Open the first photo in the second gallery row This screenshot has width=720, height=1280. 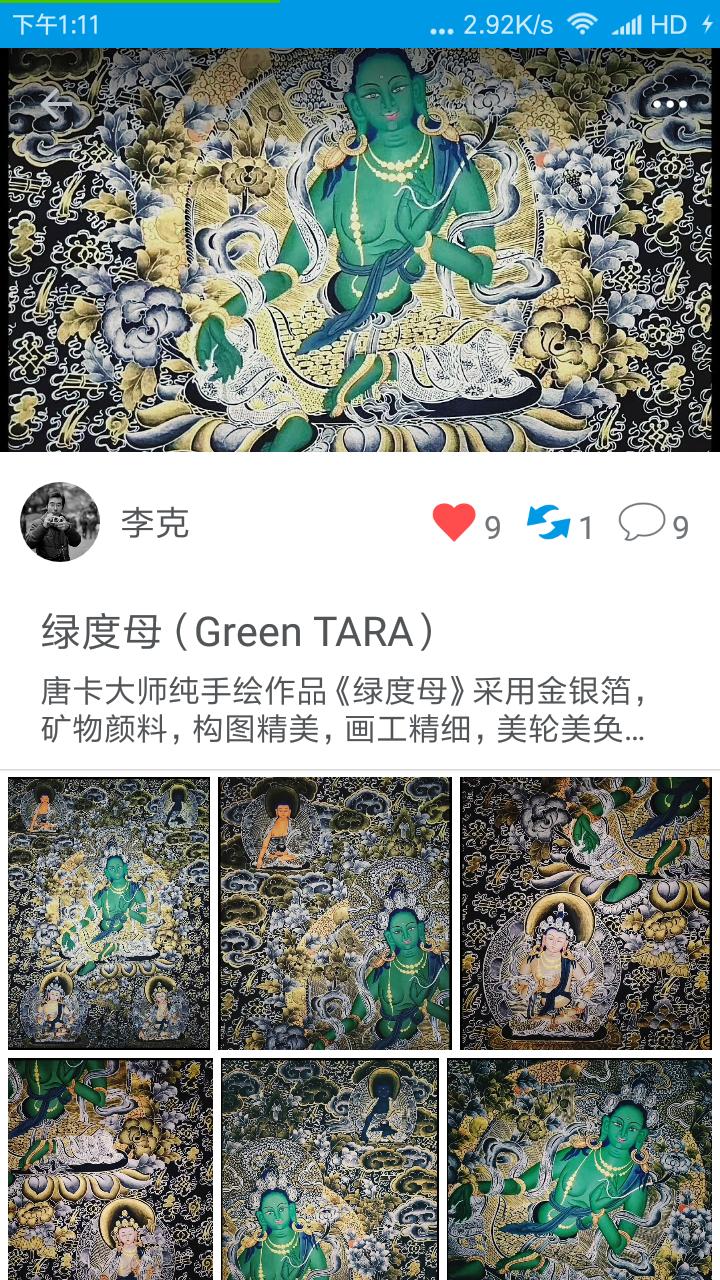click(x=110, y=1168)
